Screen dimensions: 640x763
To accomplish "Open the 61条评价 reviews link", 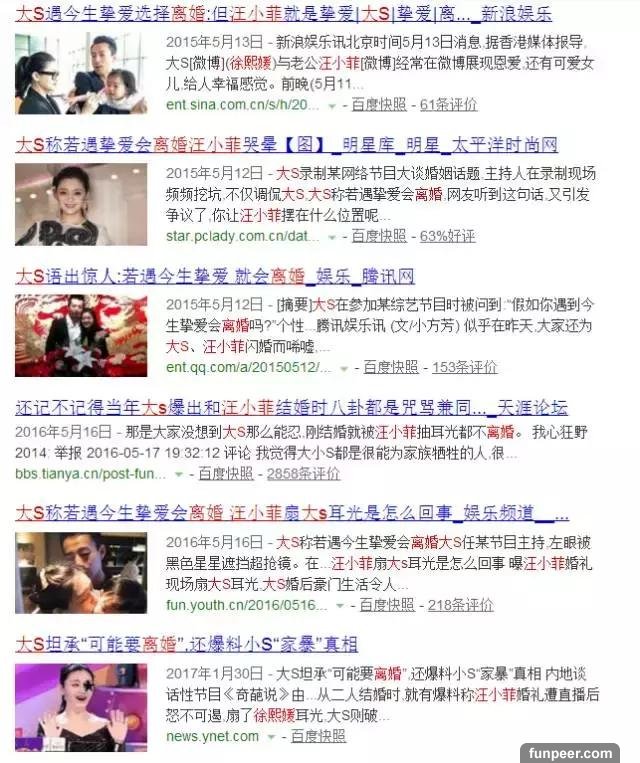I will (449, 104).
